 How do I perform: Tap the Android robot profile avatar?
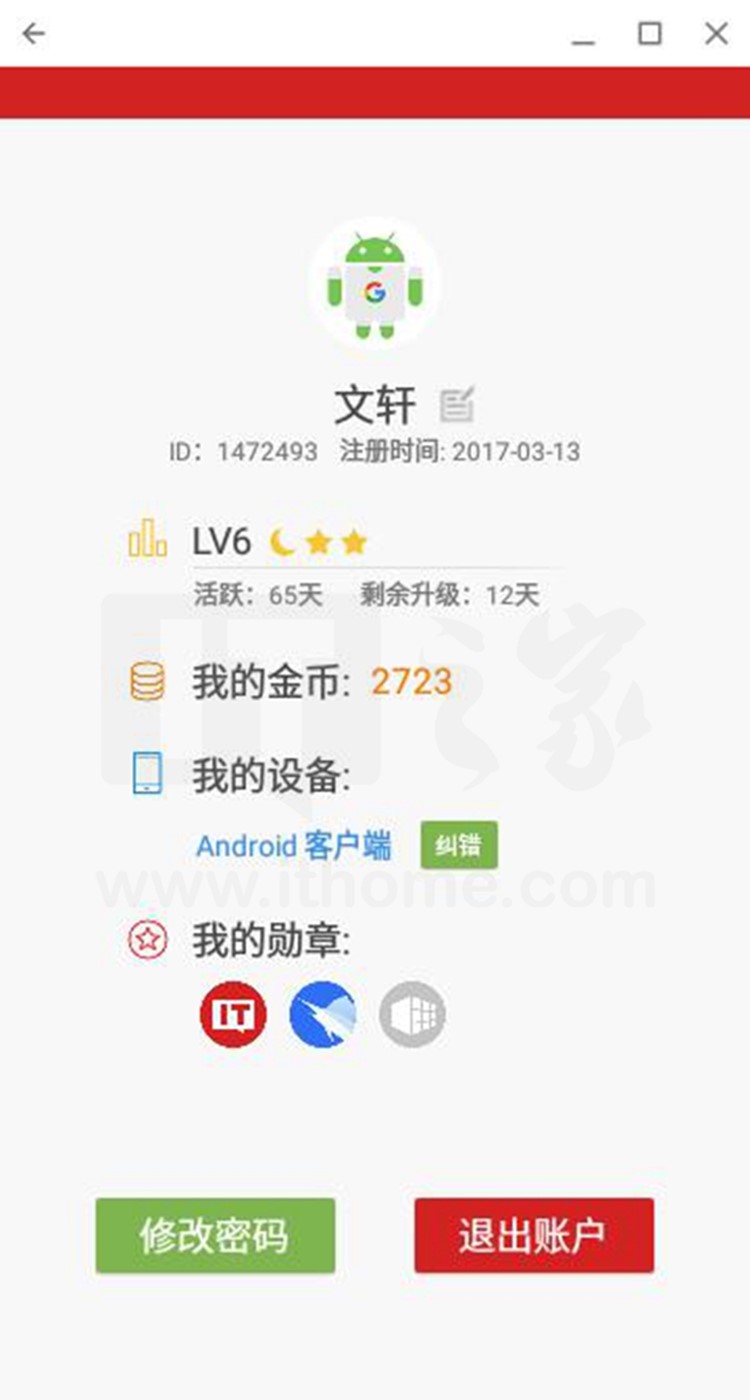[x=375, y=284]
